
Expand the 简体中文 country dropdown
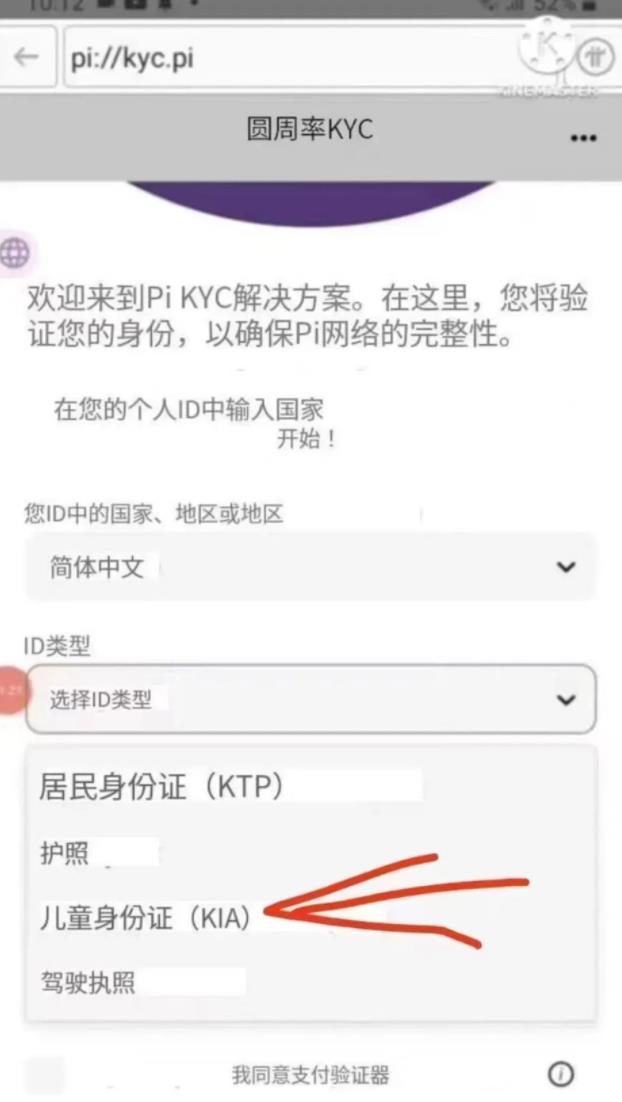310,567
